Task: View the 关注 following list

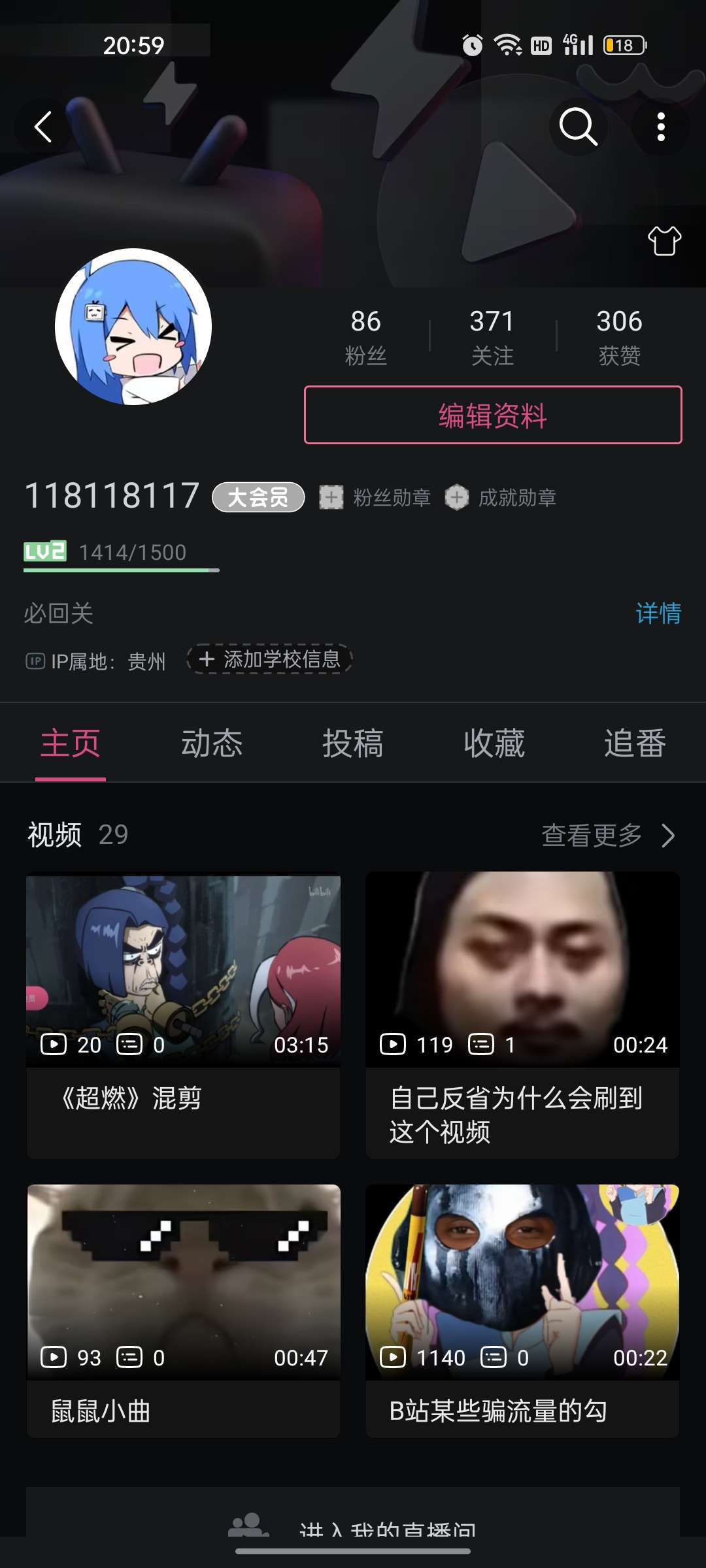Action: tap(492, 337)
